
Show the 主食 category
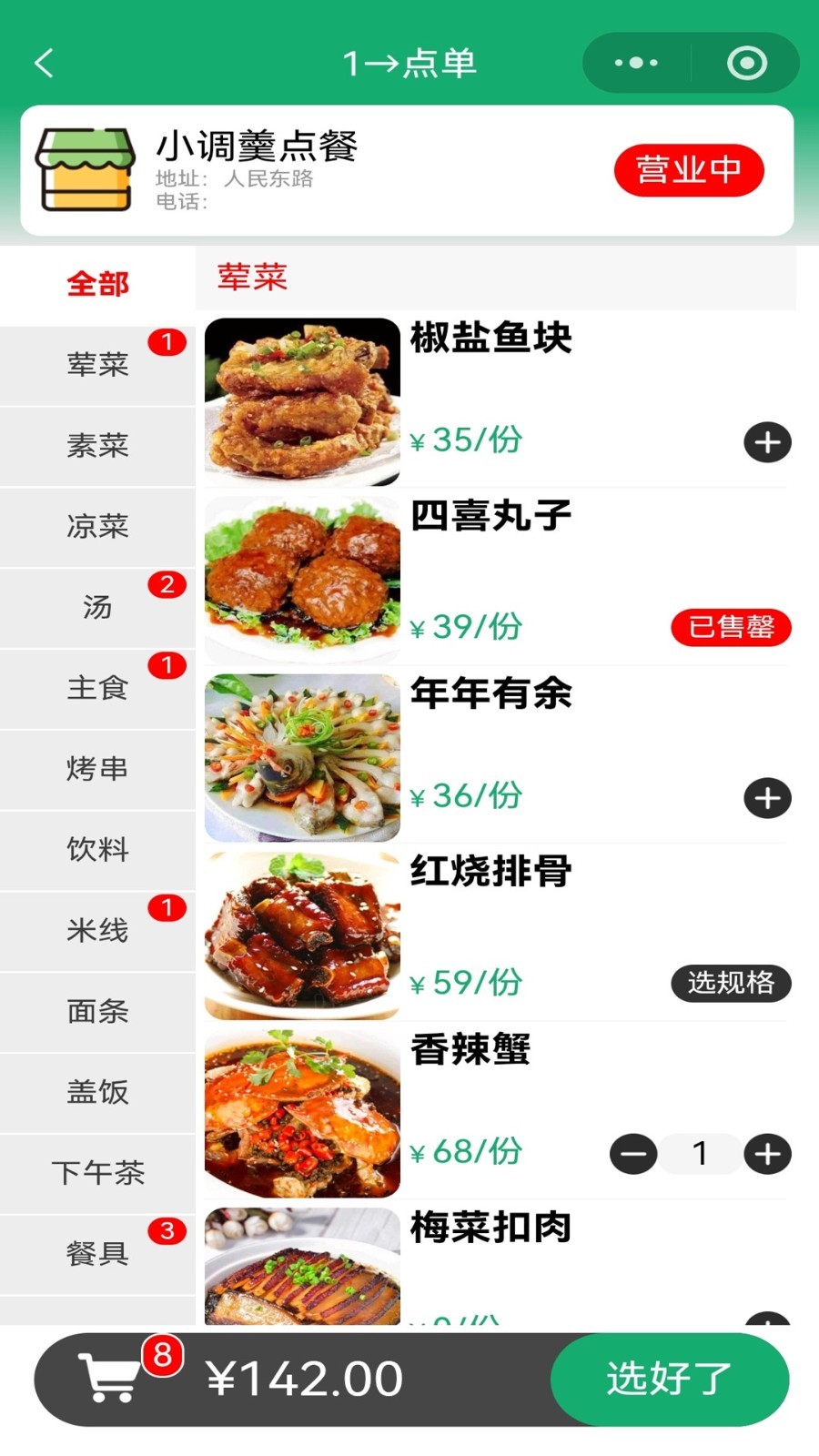pos(97,689)
